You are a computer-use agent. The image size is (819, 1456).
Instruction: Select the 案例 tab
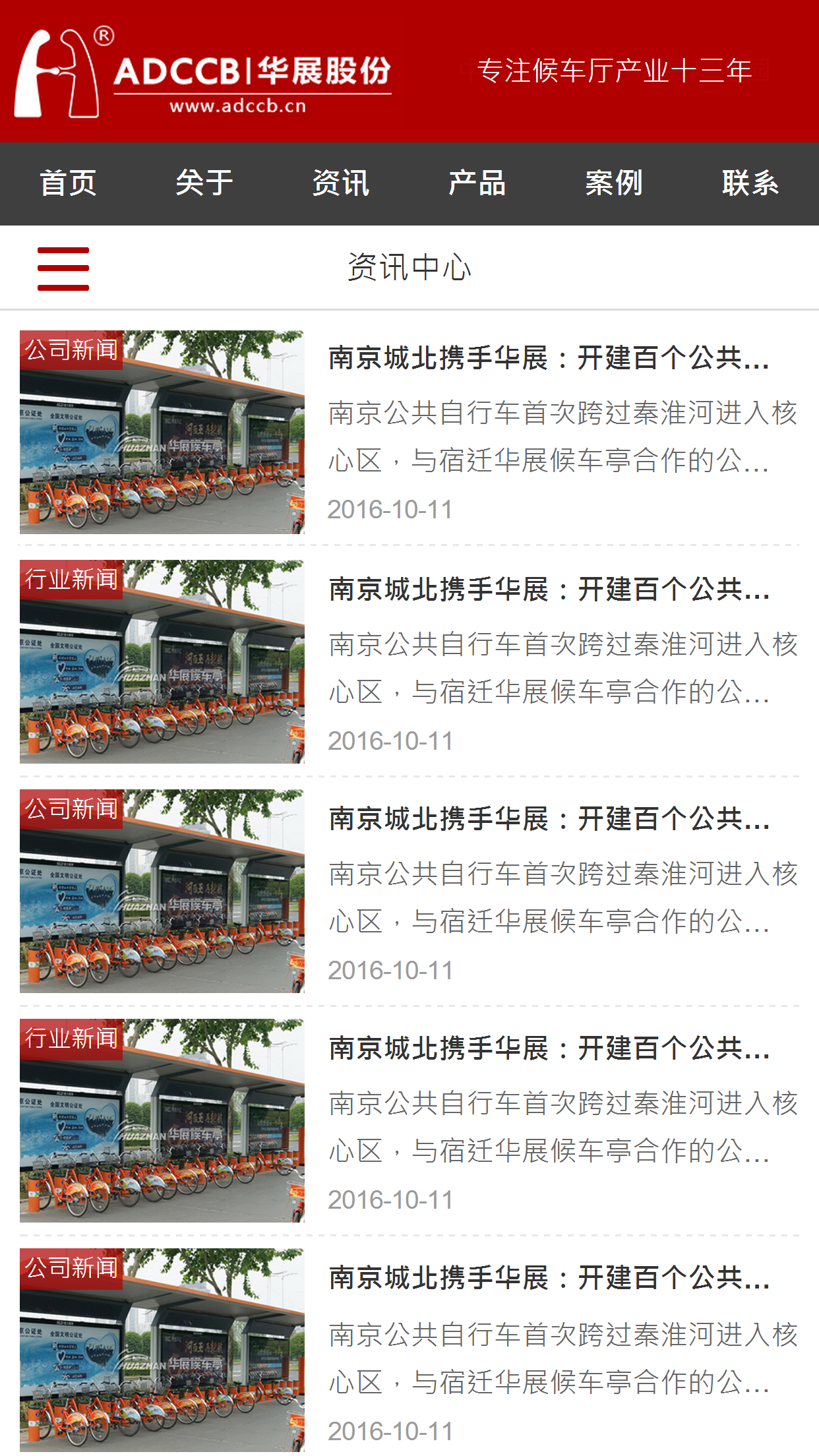614,183
